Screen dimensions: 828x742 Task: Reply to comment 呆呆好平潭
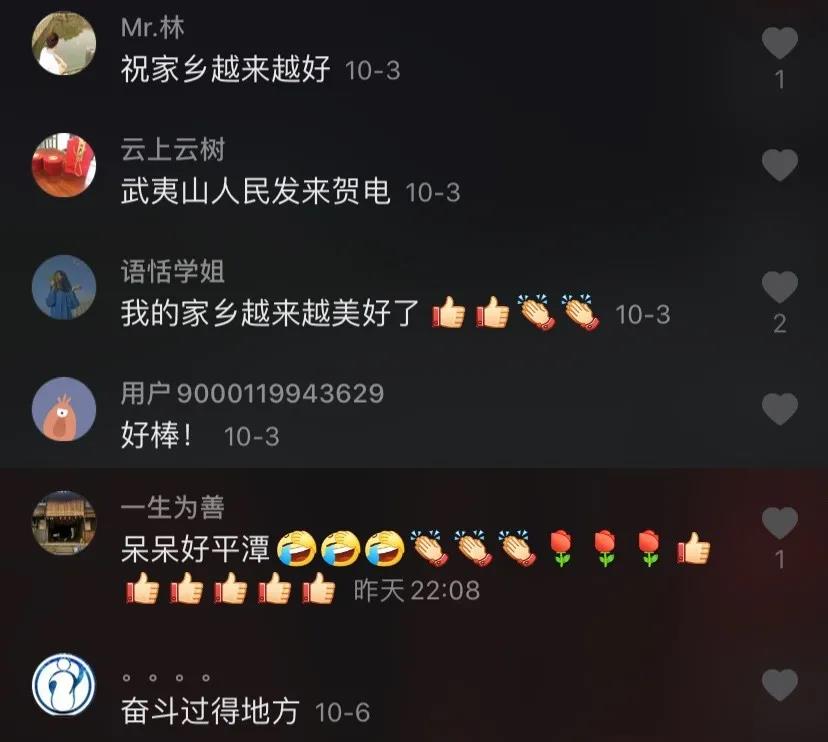(192, 549)
